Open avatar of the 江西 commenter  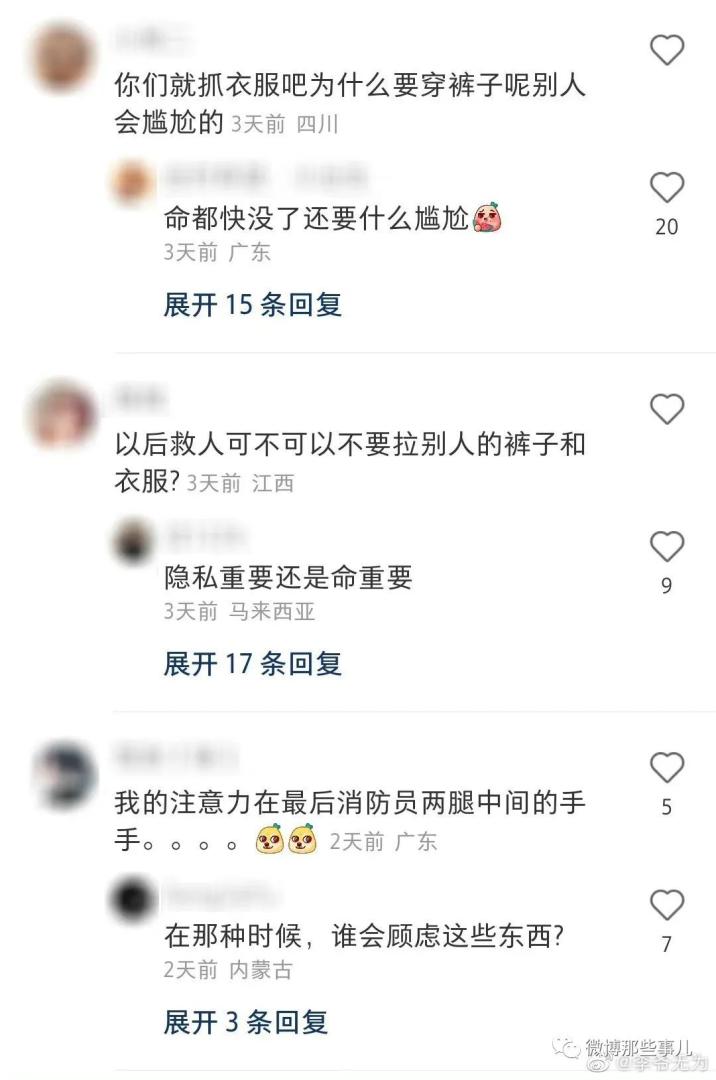tap(63, 414)
